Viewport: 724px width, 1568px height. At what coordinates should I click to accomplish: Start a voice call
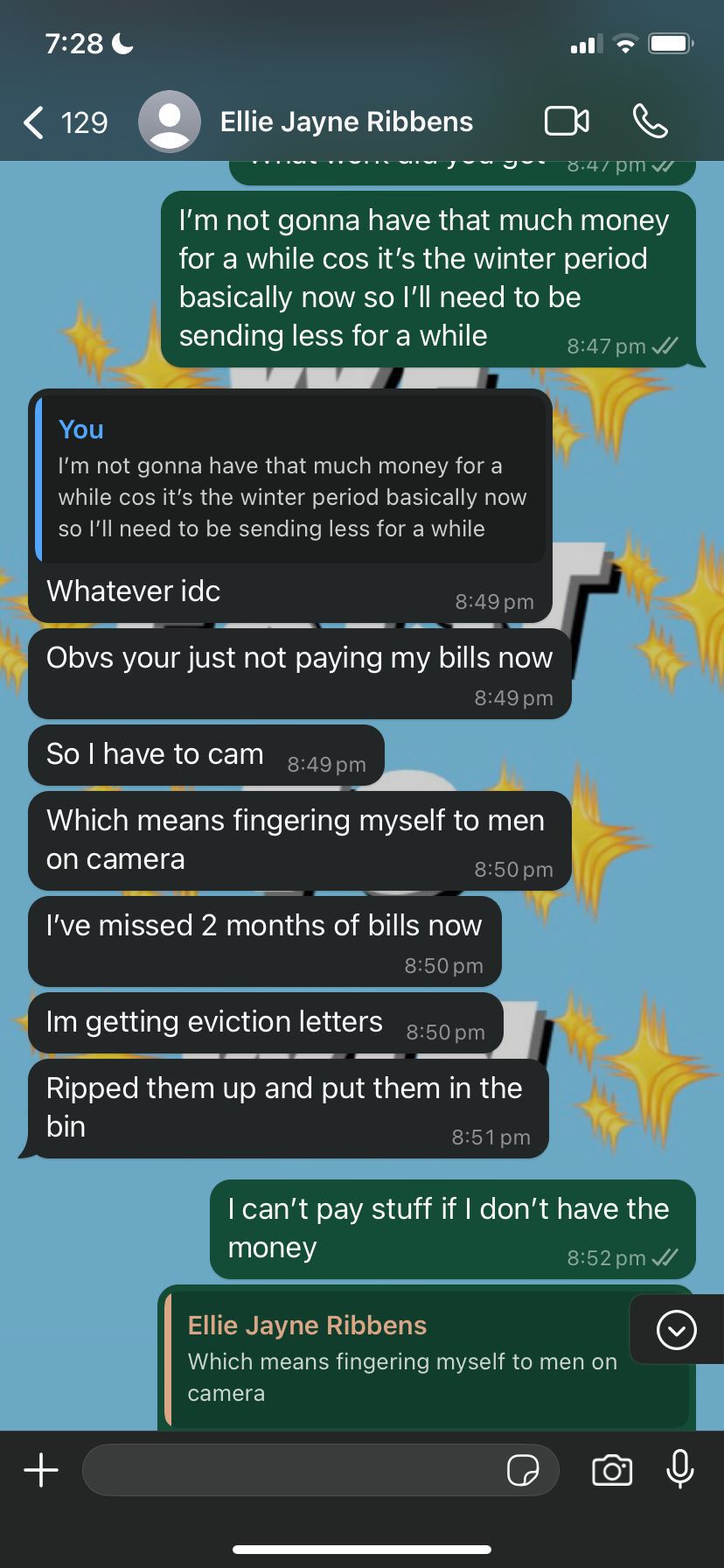click(650, 122)
